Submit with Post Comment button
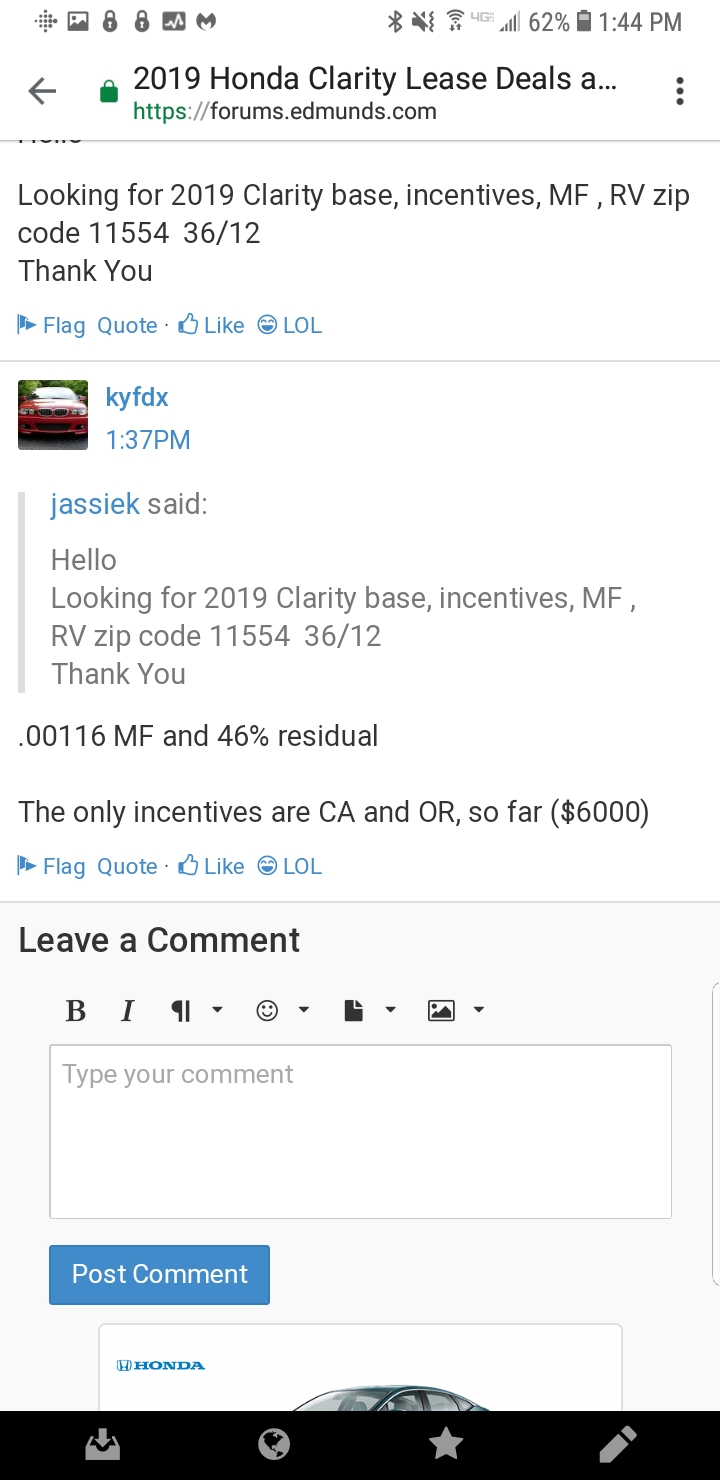Screen dimensions: 720x1480 159,1274
